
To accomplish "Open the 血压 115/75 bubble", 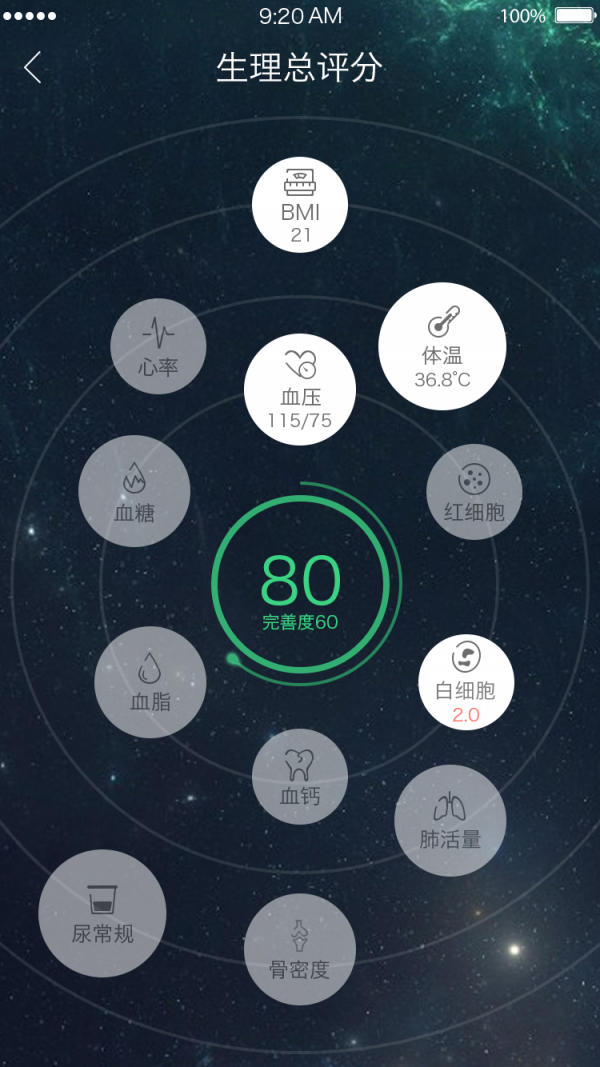I will pos(300,390).
